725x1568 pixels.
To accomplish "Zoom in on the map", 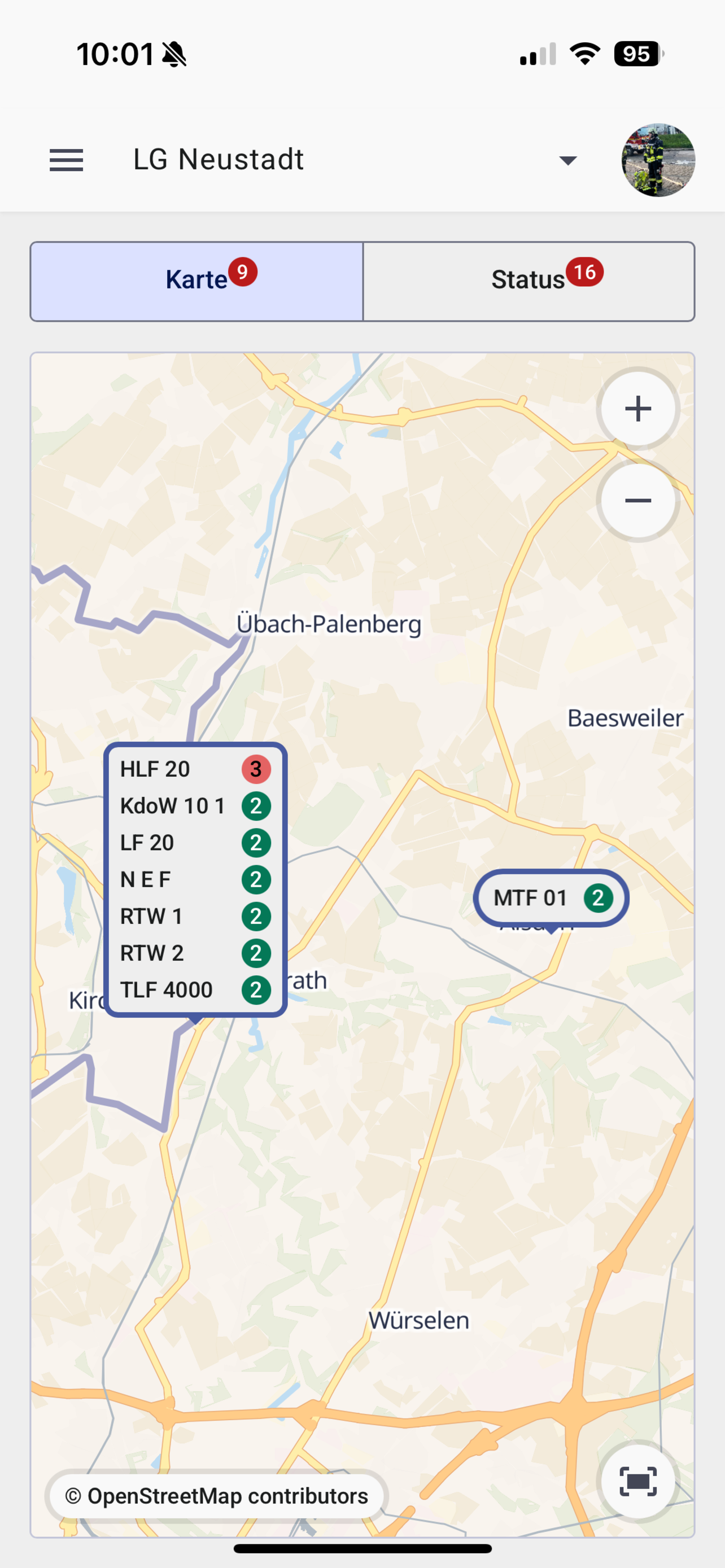I will pyautogui.click(x=637, y=409).
